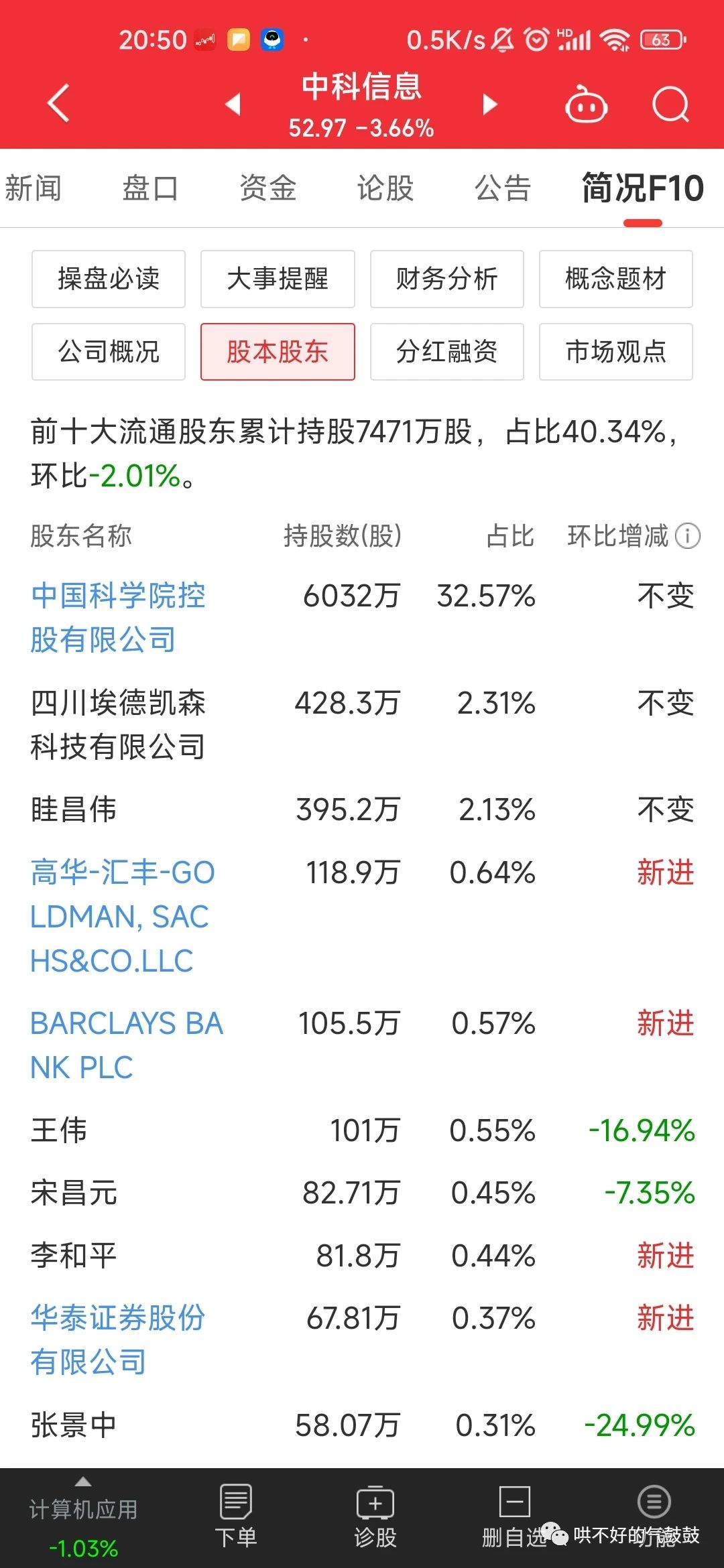Viewport: 724px width, 1568px height.
Task: Tap the info icon beside 环比增减
Action: (x=688, y=536)
